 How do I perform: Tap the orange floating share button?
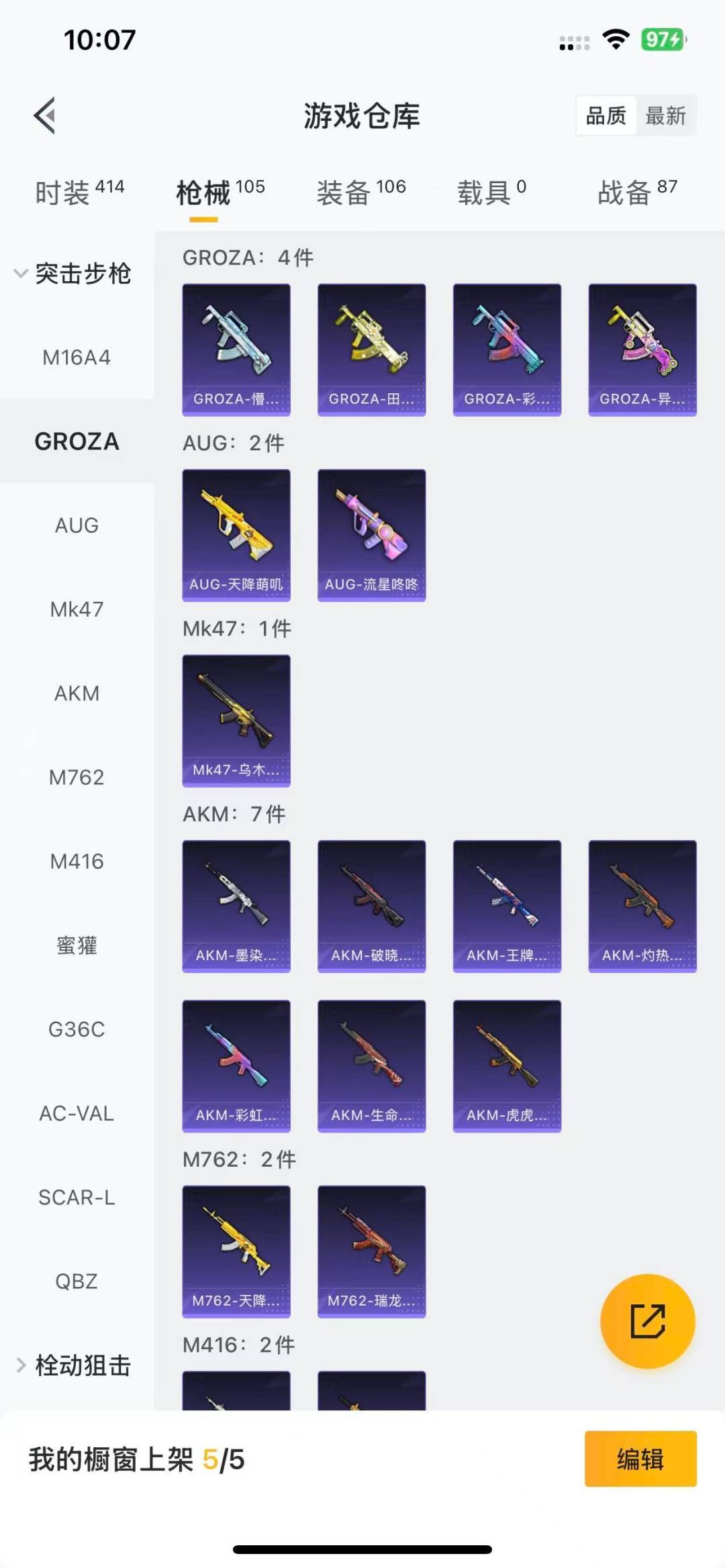click(647, 1321)
